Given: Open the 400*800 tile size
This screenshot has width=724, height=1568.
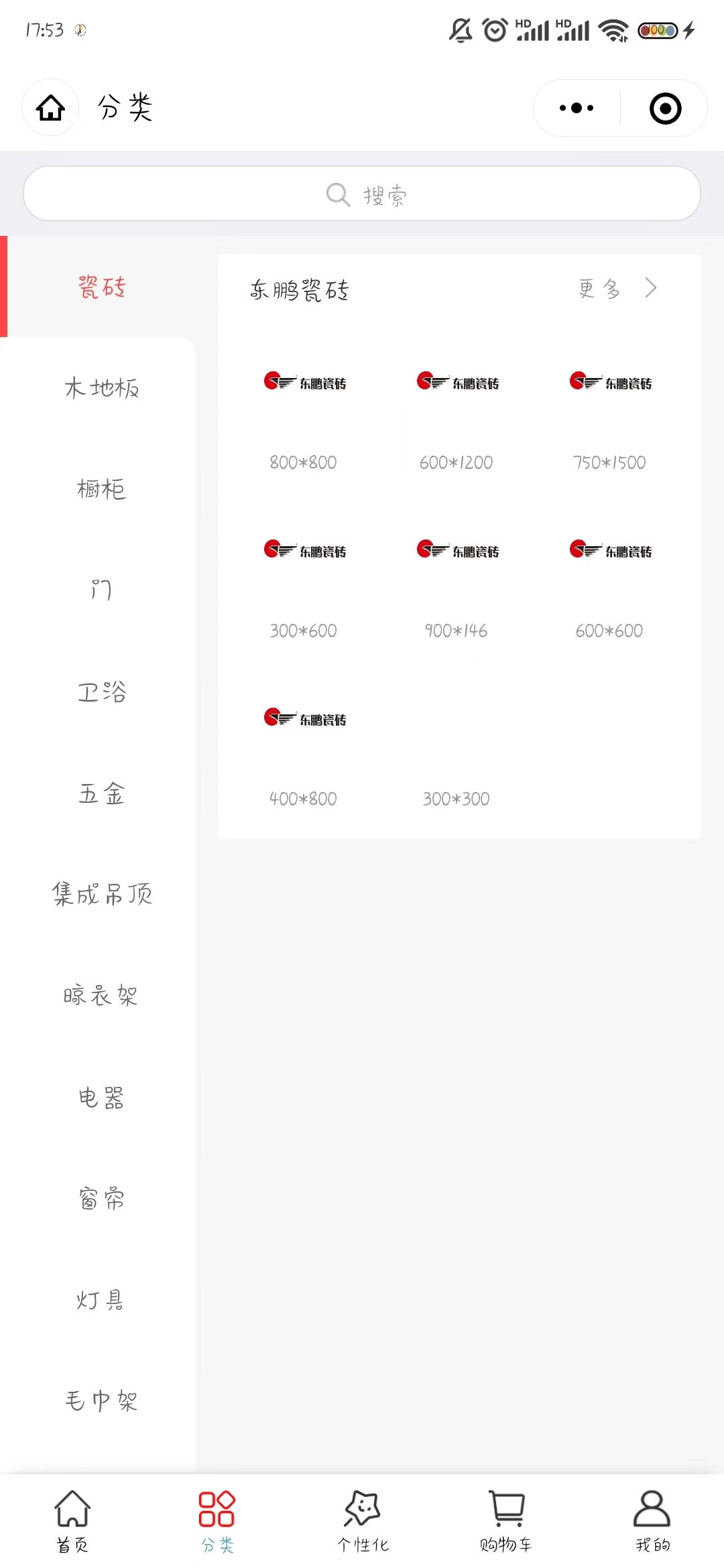Looking at the screenshot, I should (x=304, y=752).
